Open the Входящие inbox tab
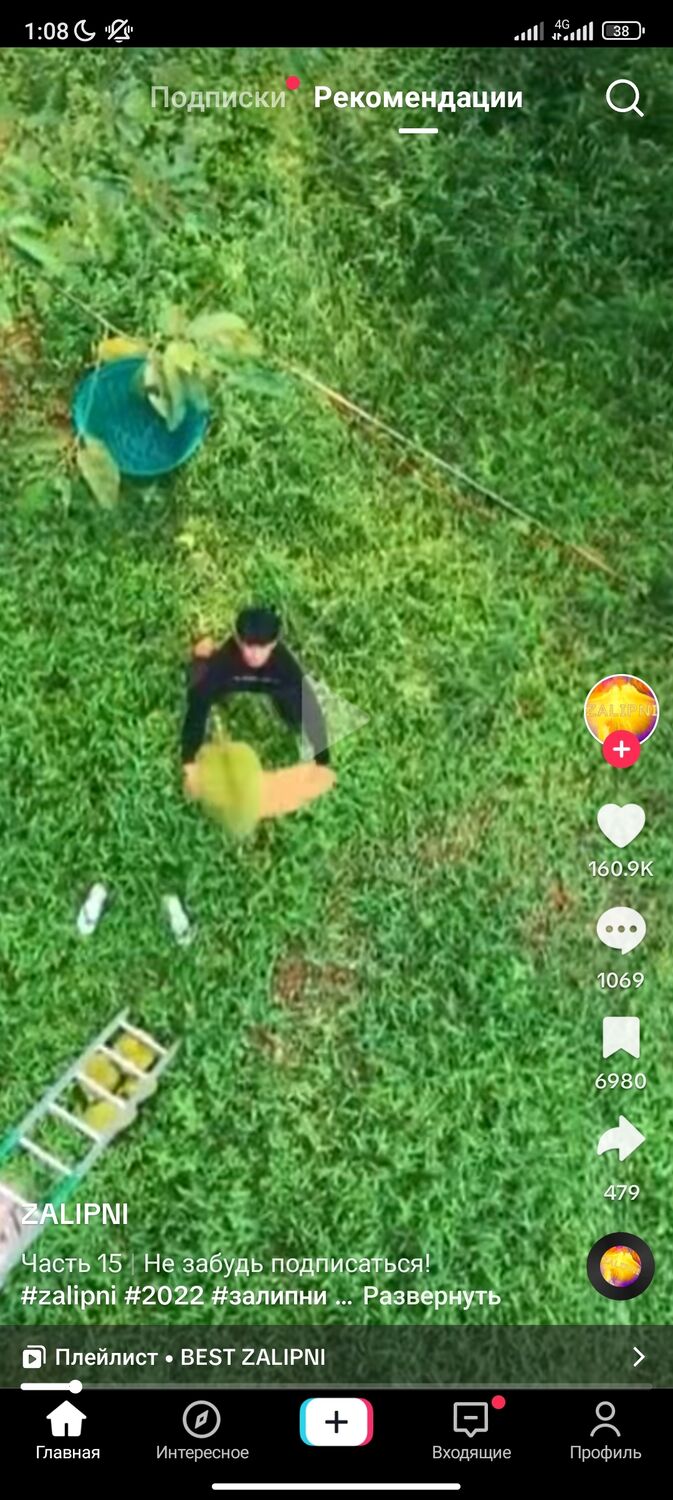 coord(471,1431)
